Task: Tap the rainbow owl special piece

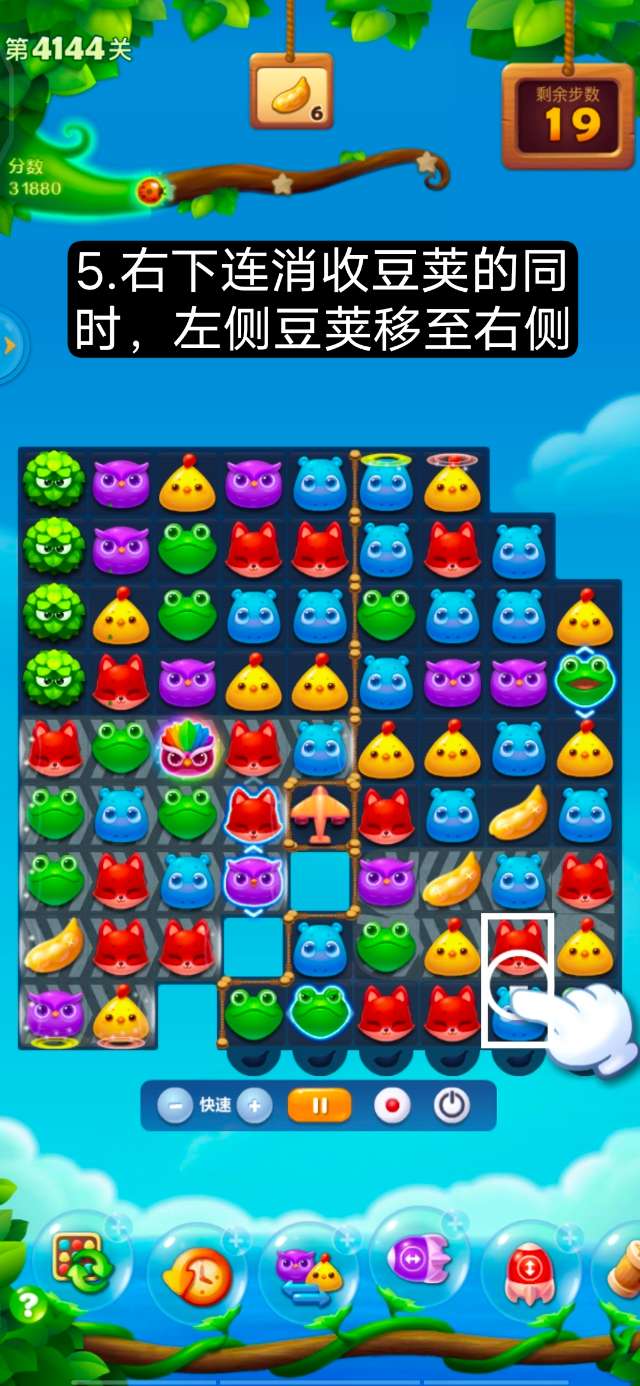Action: 187,748
